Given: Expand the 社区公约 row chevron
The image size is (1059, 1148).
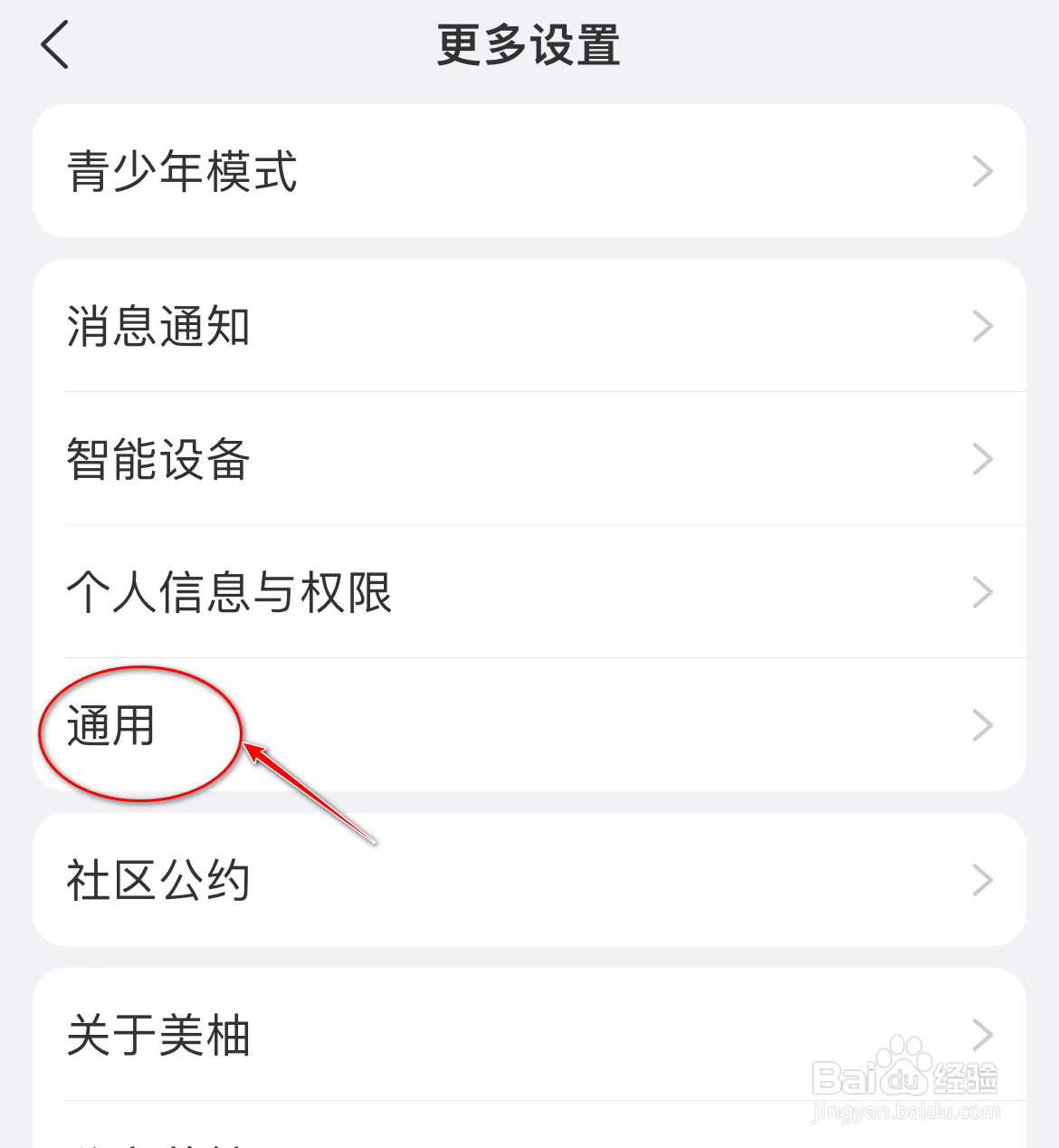Looking at the screenshot, I should [x=983, y=879].
